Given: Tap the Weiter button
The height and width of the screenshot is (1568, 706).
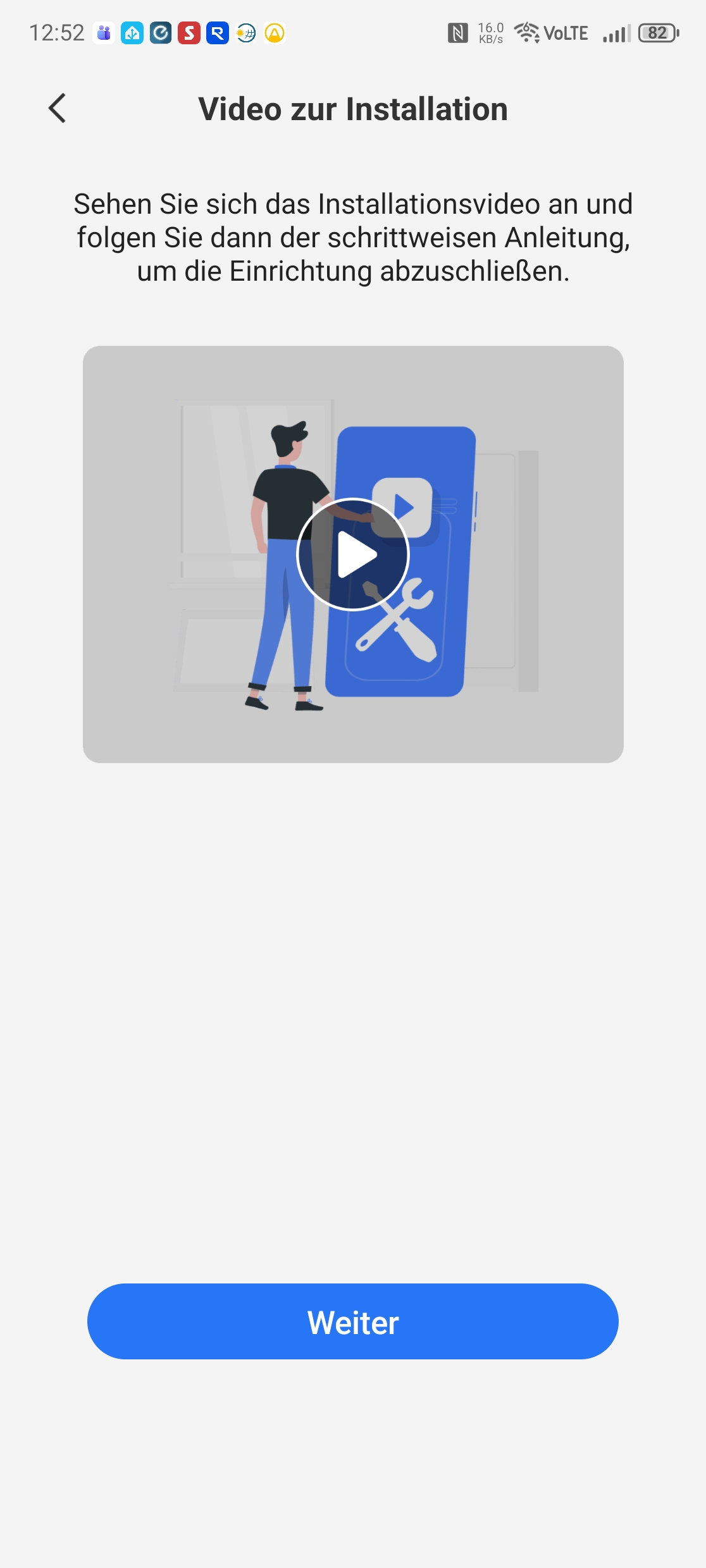Looking at the screenshot, I should pos(353,1321).
